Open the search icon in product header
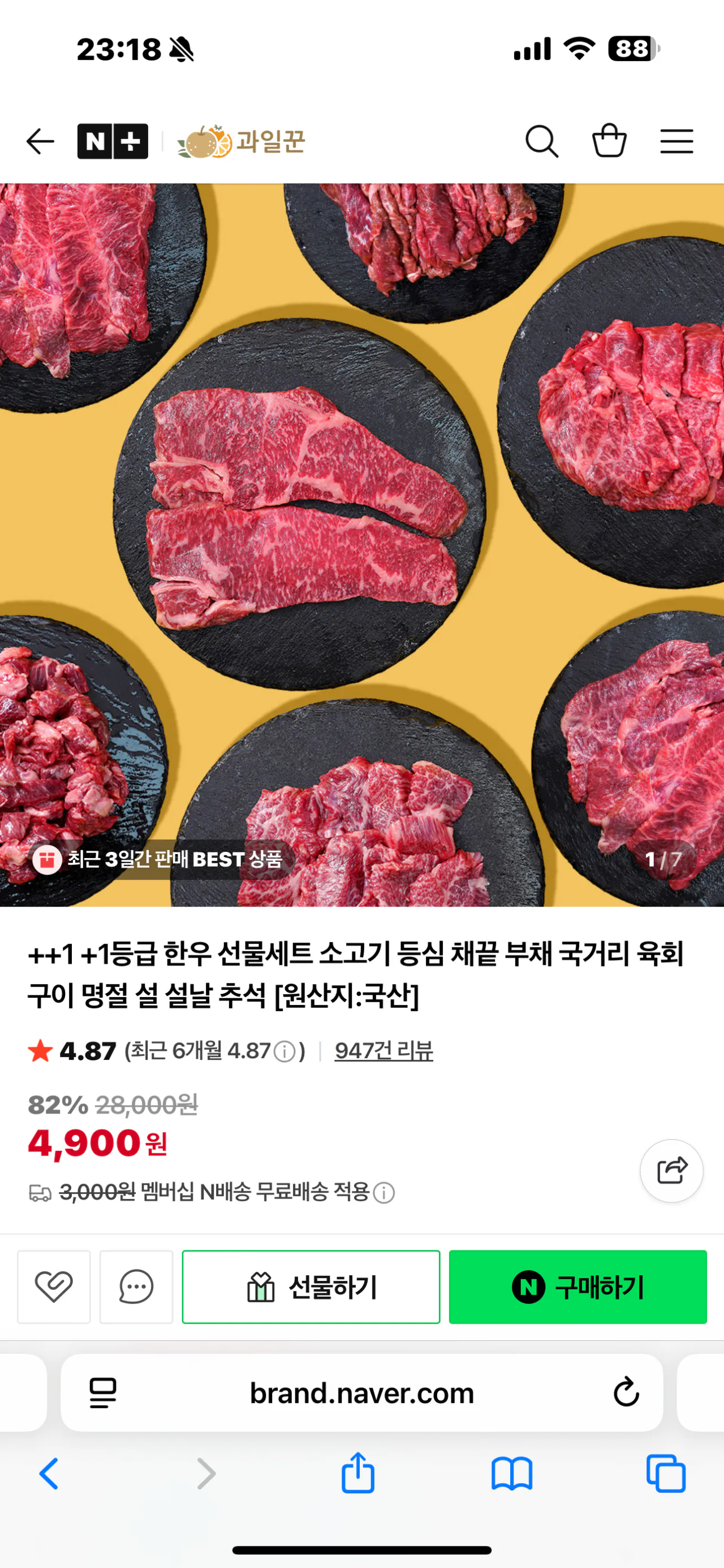This screenshot has width=724, height=1568. pos(544,141)
